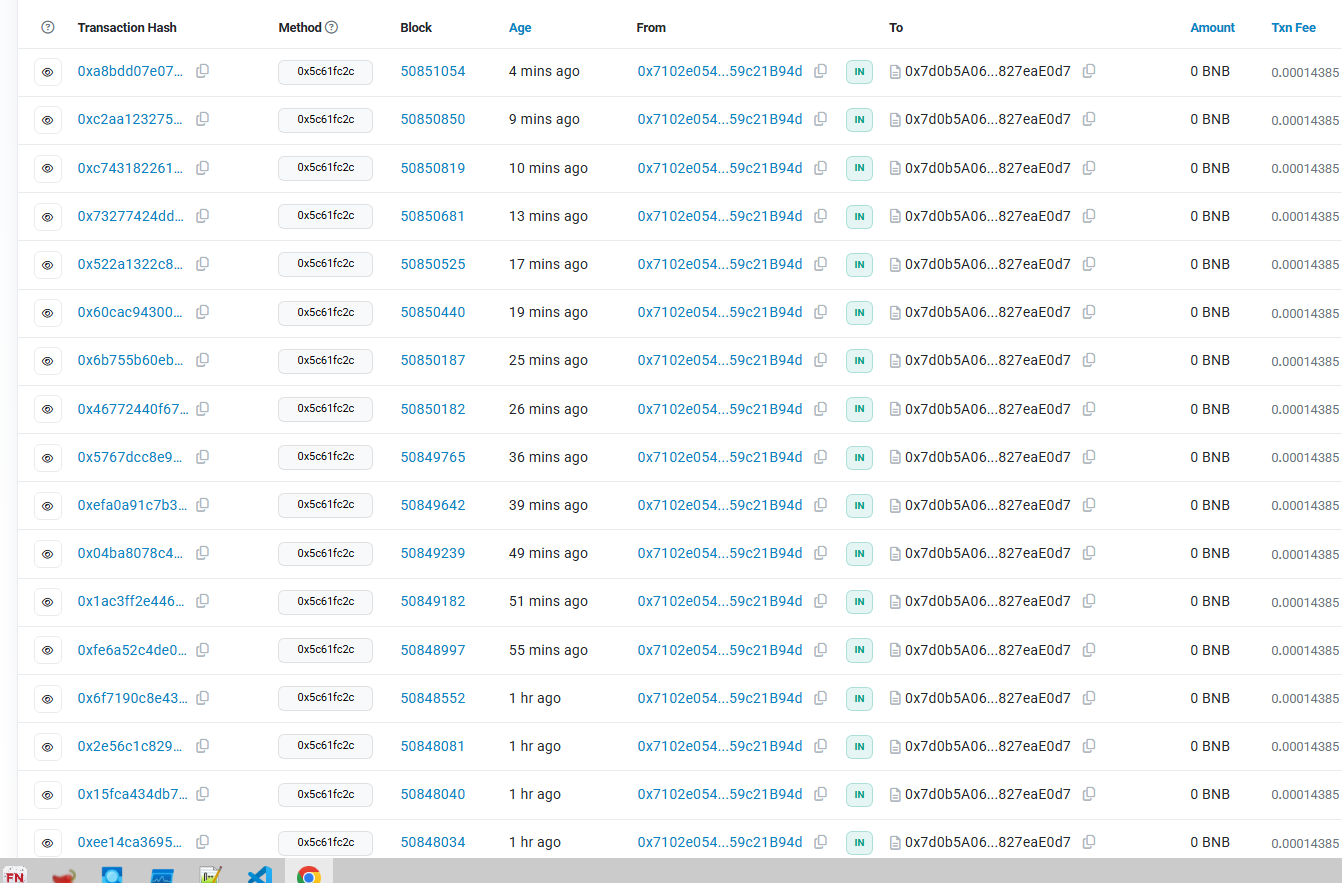This screenshot has width=1342, height=883.
Task: Open transaction 0x6f7190c8e43 hash link
Action: (131, 698)
